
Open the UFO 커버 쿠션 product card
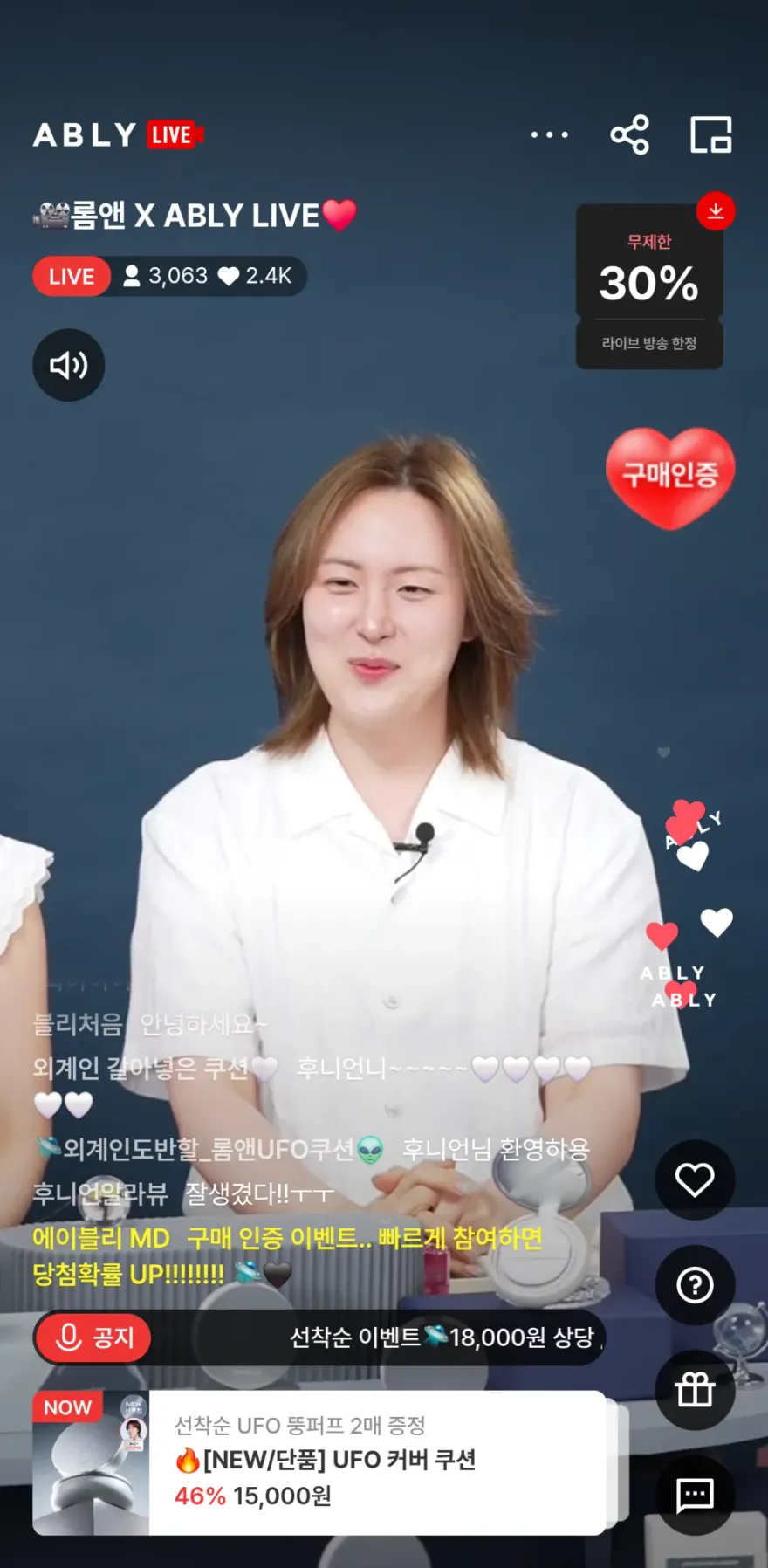(319, 1462)
